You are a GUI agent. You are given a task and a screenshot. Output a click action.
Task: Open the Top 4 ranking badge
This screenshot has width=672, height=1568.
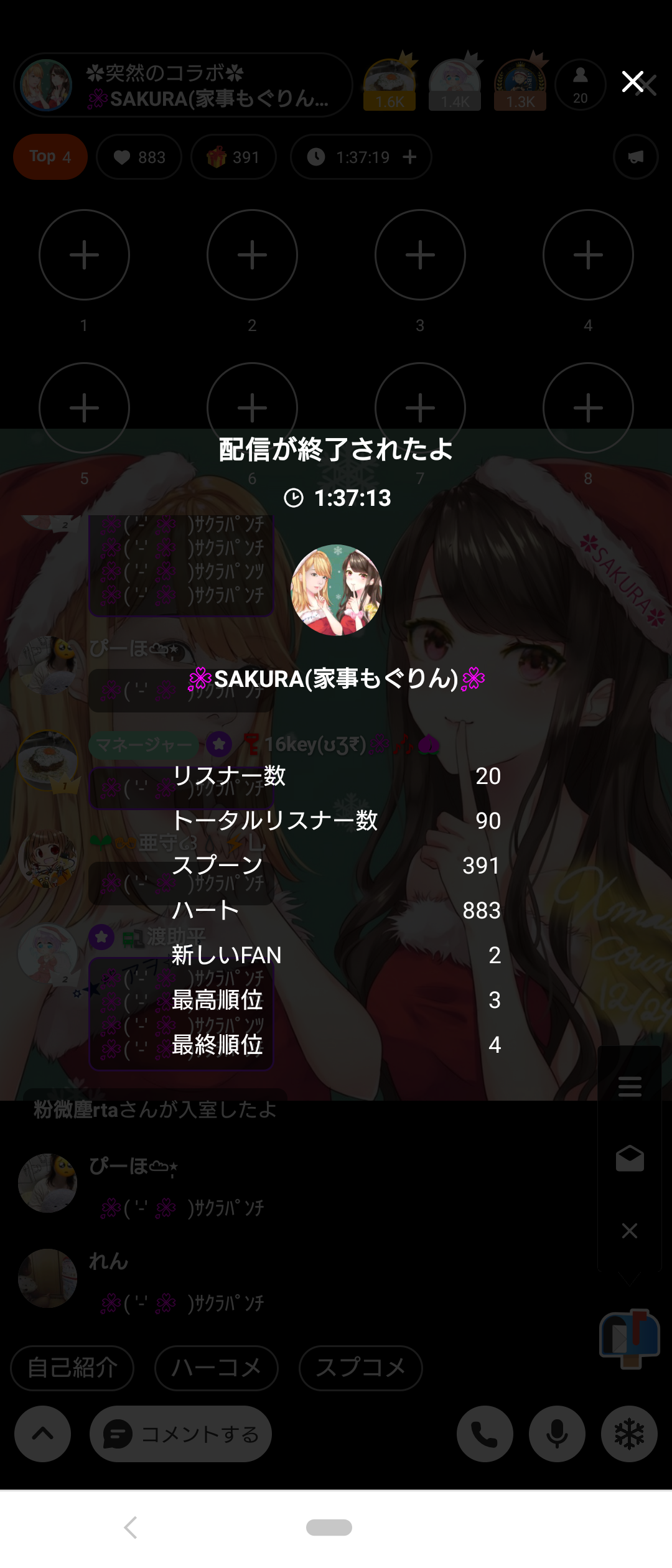(50, 157)
